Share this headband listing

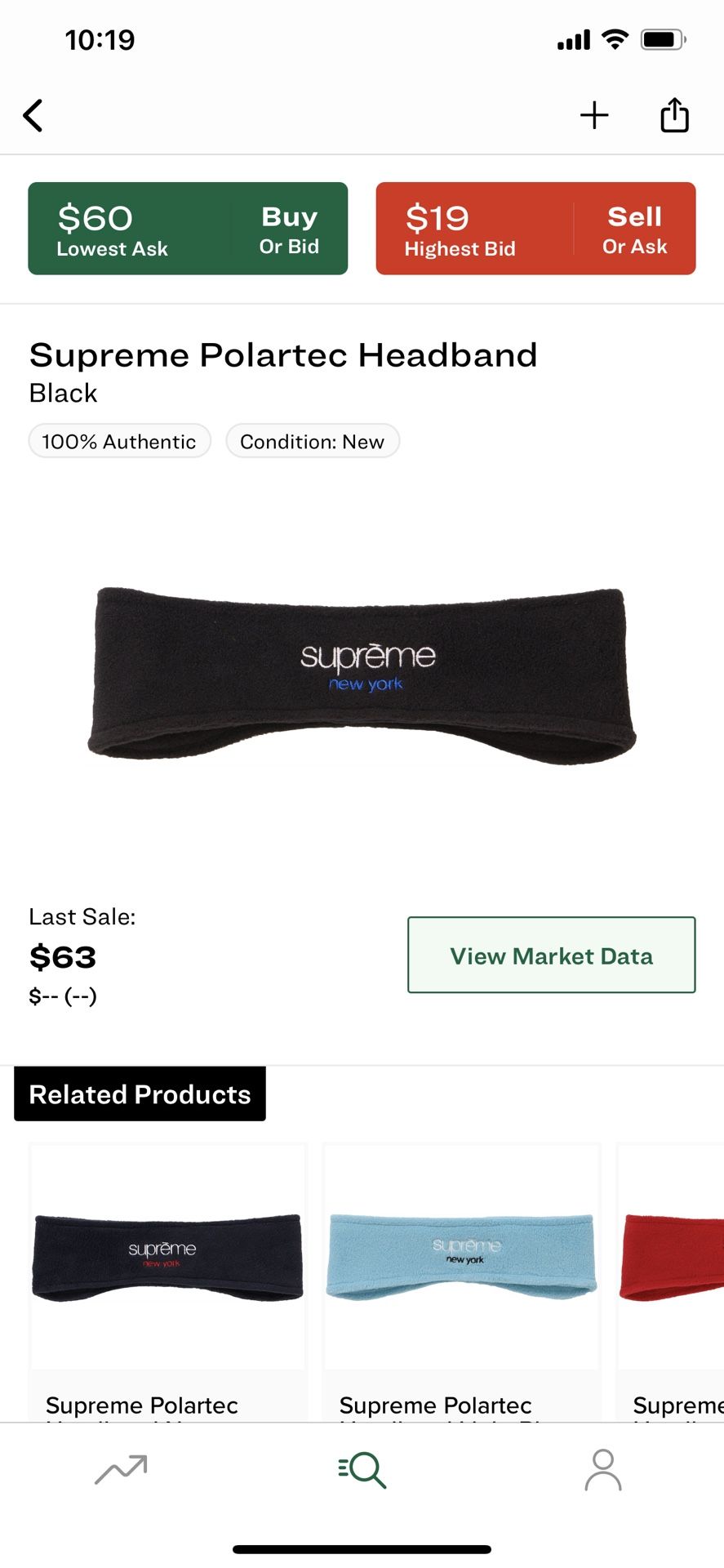point(674,115)
